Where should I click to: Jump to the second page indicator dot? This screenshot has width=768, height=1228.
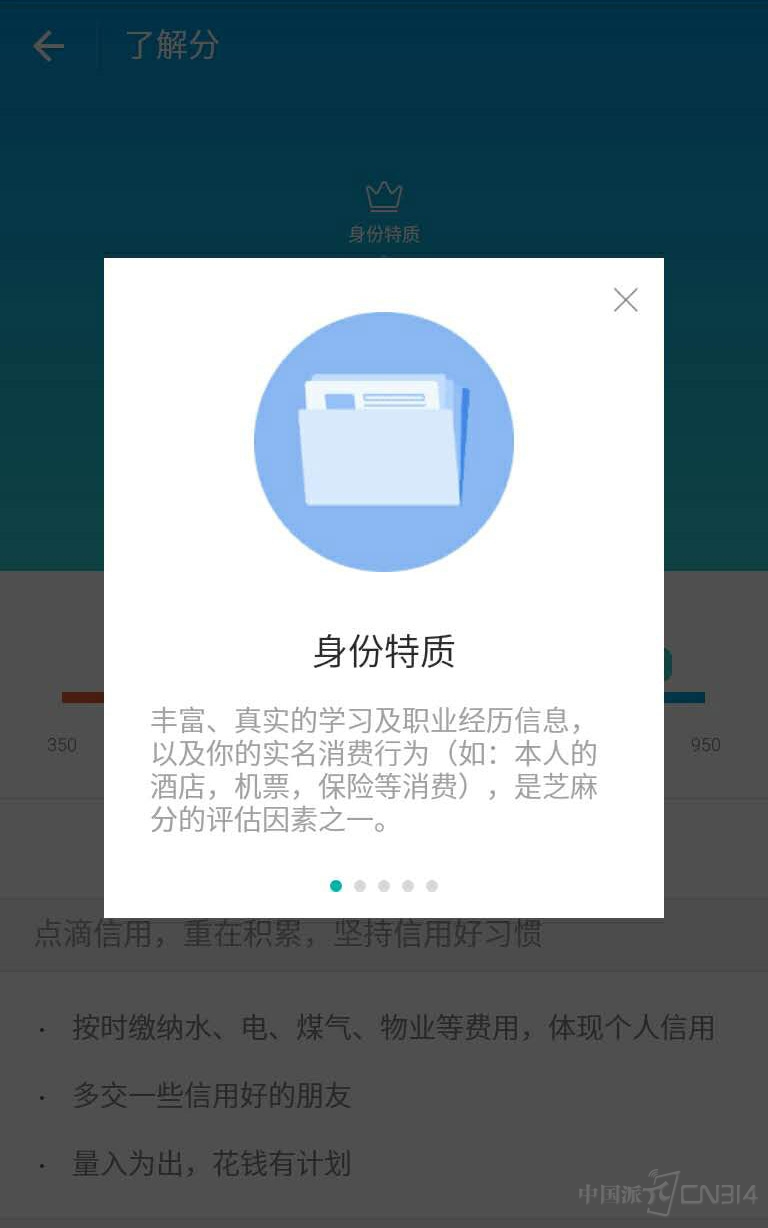[360, 886]
